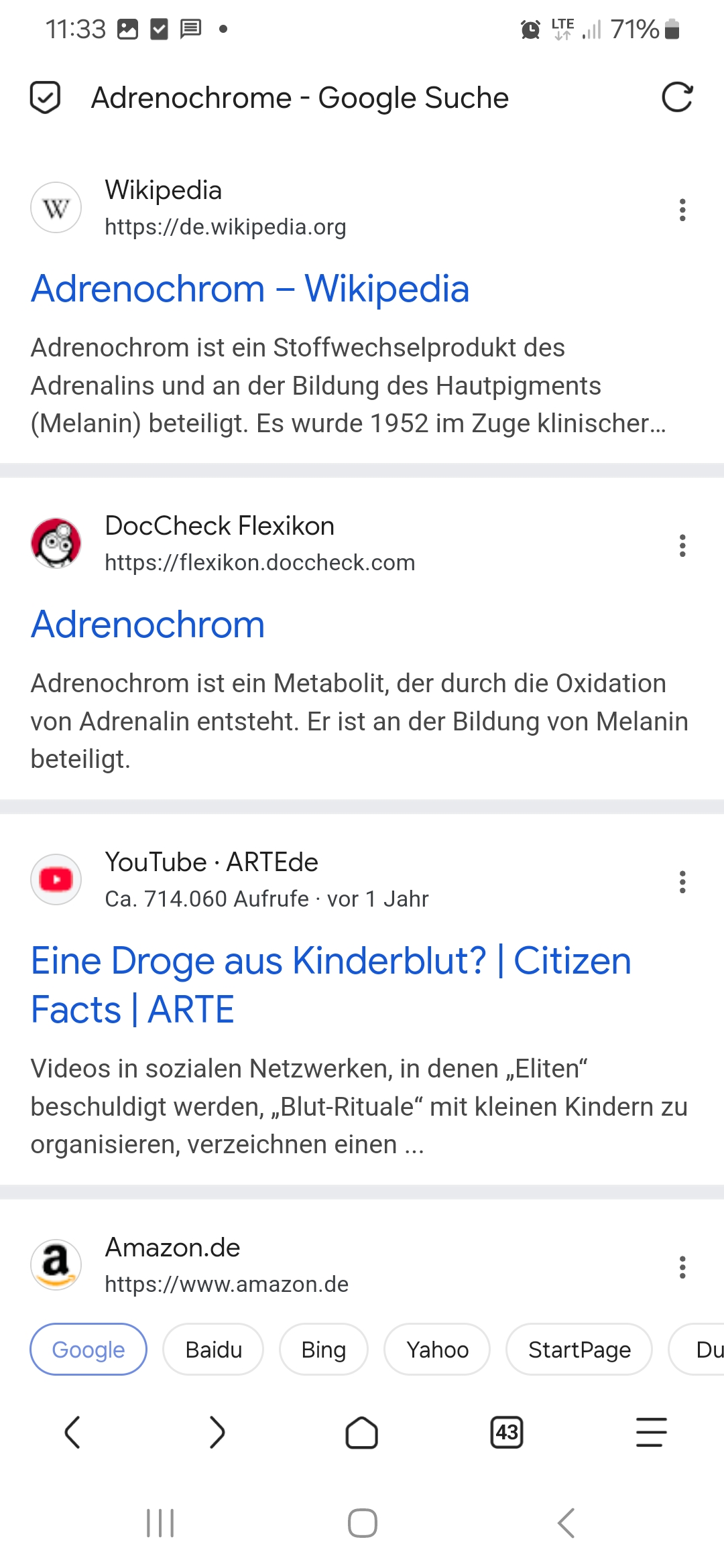Switch search engine to Yahoo

(x=437, y=1350)
